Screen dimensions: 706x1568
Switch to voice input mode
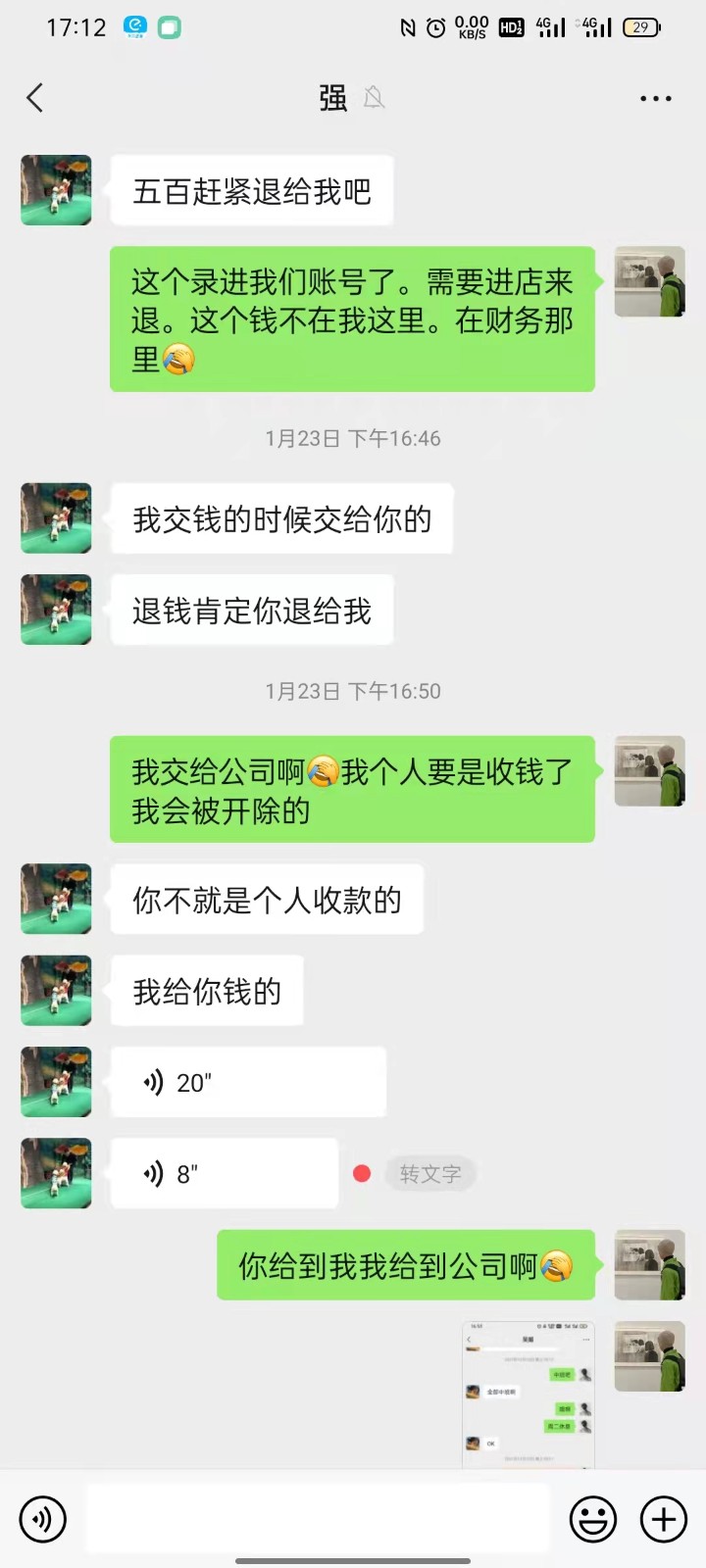point(43,1519)
